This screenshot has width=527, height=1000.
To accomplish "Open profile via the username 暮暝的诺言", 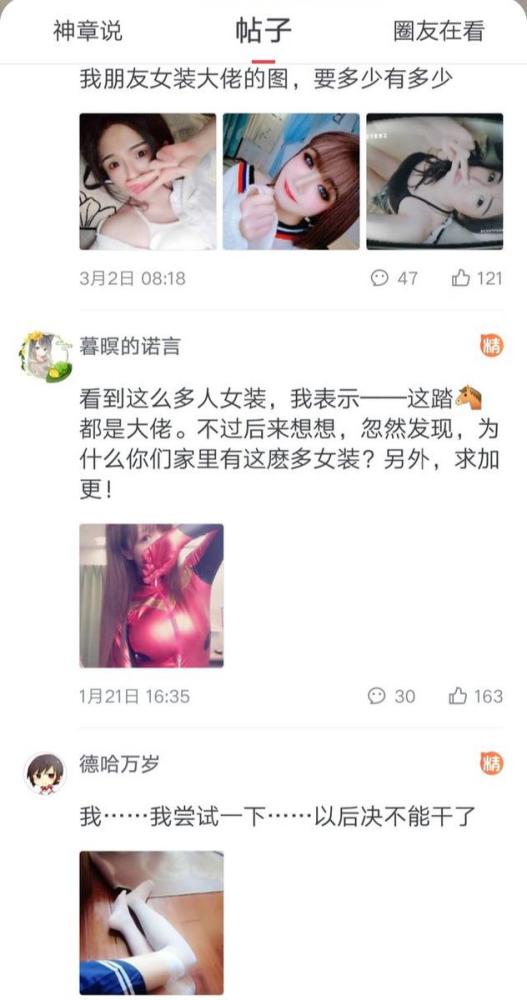I will click(x=130, y=346).
